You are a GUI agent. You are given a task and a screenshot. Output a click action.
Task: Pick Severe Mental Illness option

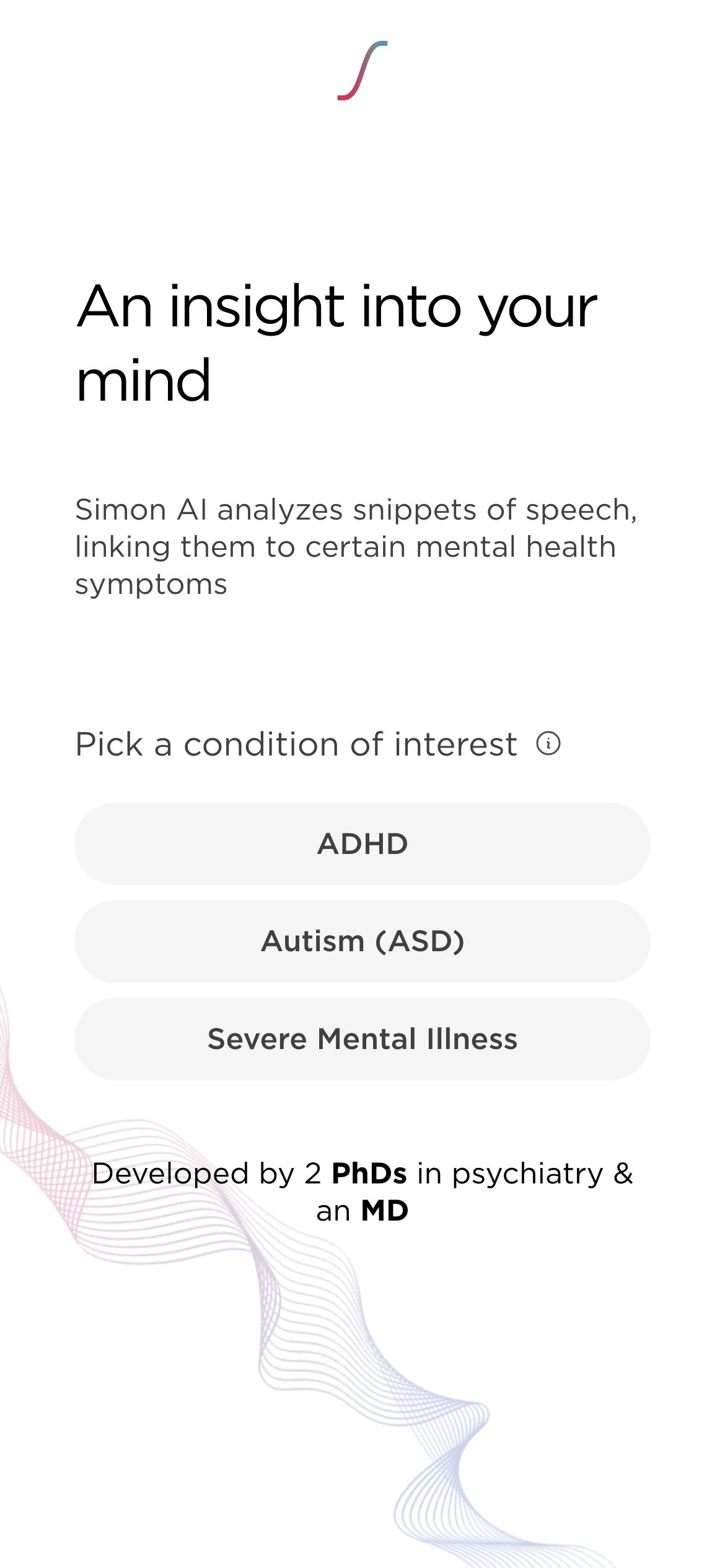(x=362, y=1039)
